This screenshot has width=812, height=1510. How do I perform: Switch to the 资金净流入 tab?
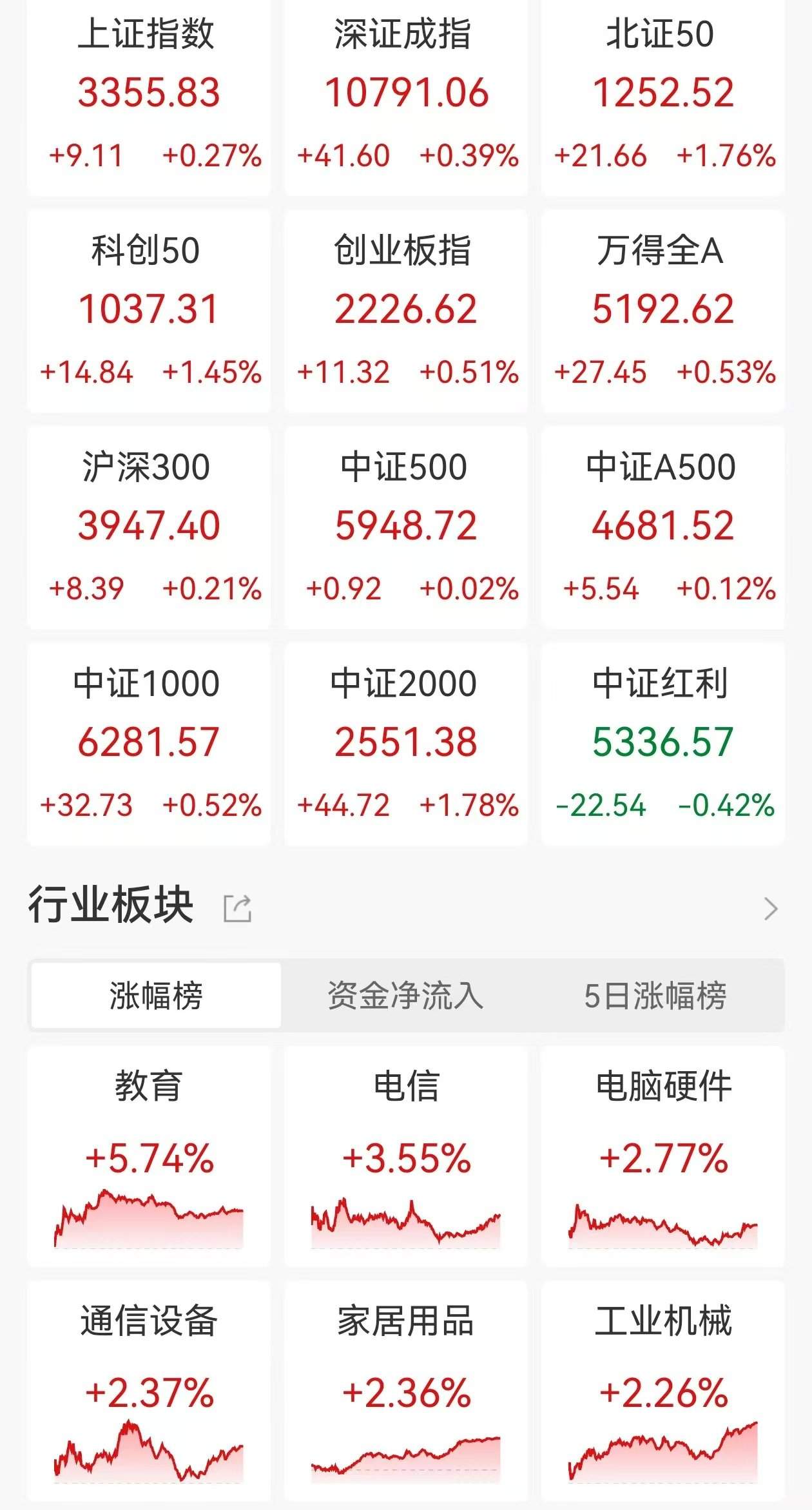click(405, 995)
